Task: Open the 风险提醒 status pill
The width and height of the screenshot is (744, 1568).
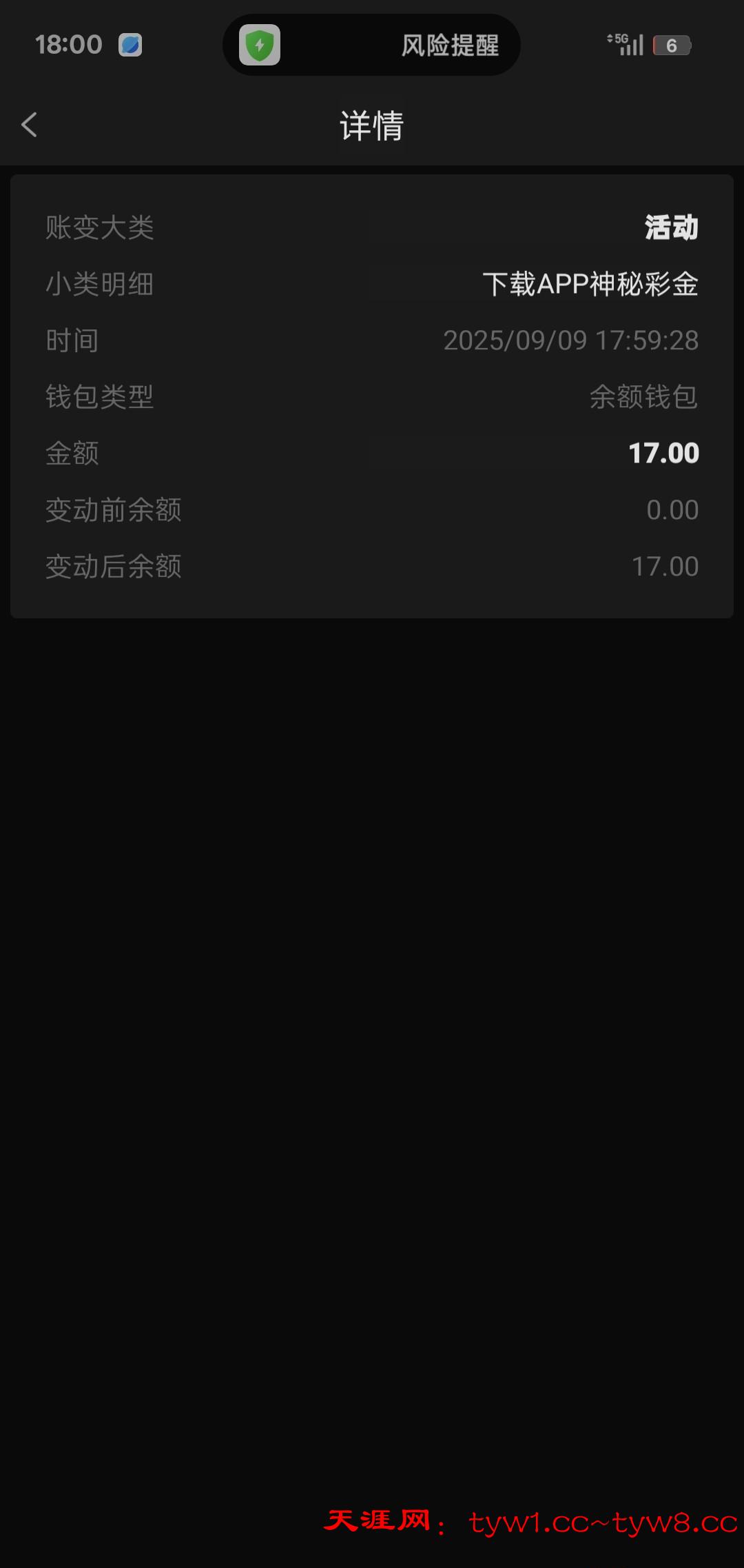Action: [x=371, y=45]
